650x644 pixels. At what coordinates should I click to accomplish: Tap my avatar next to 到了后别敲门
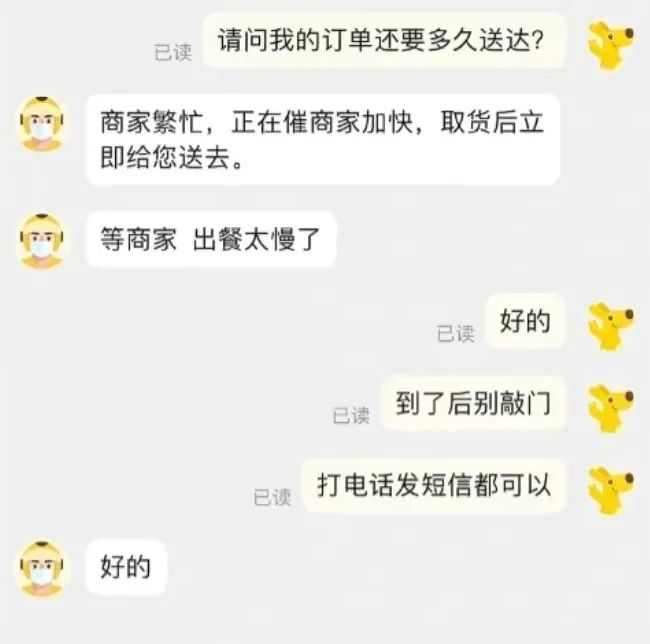pyautogui.click(x=608, y=406)
